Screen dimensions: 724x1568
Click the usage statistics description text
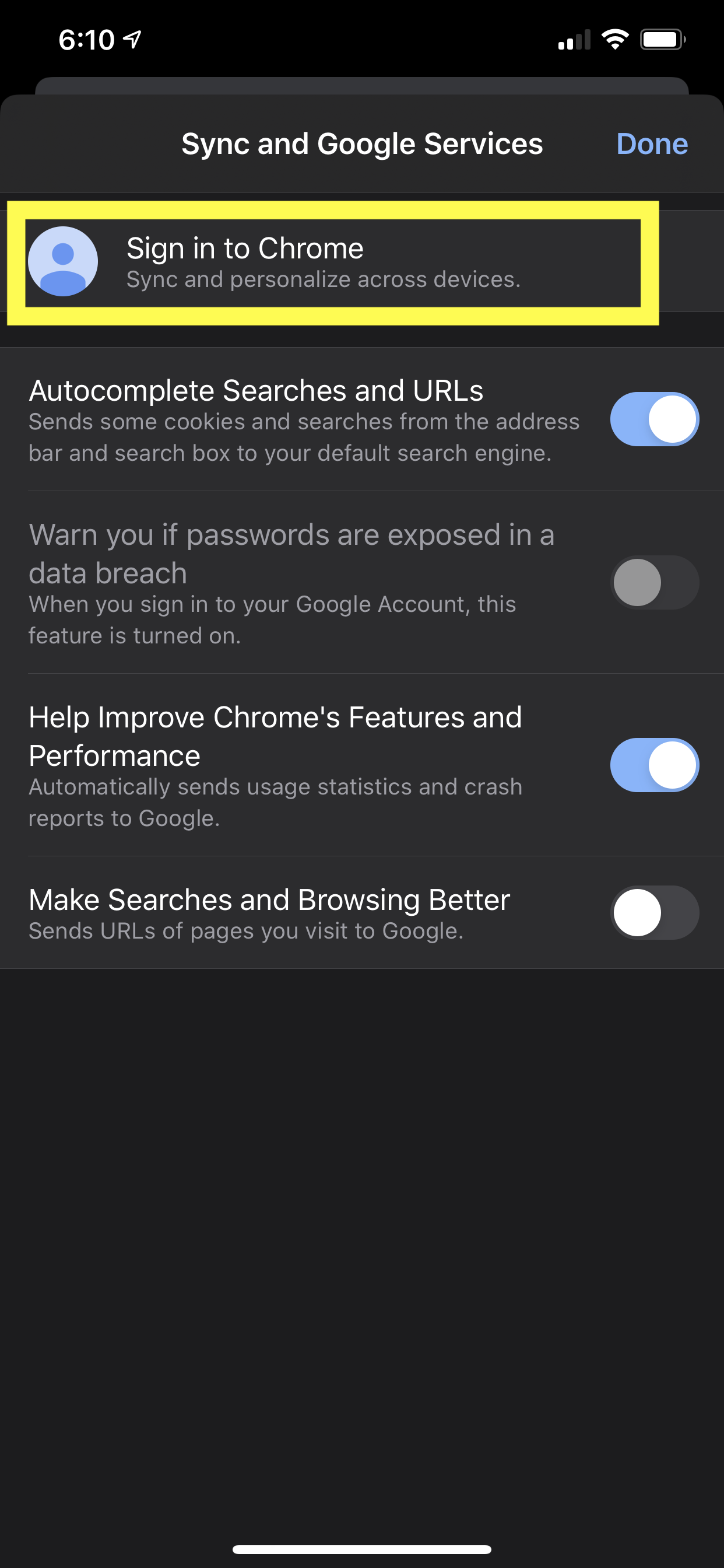pos(275,801)
